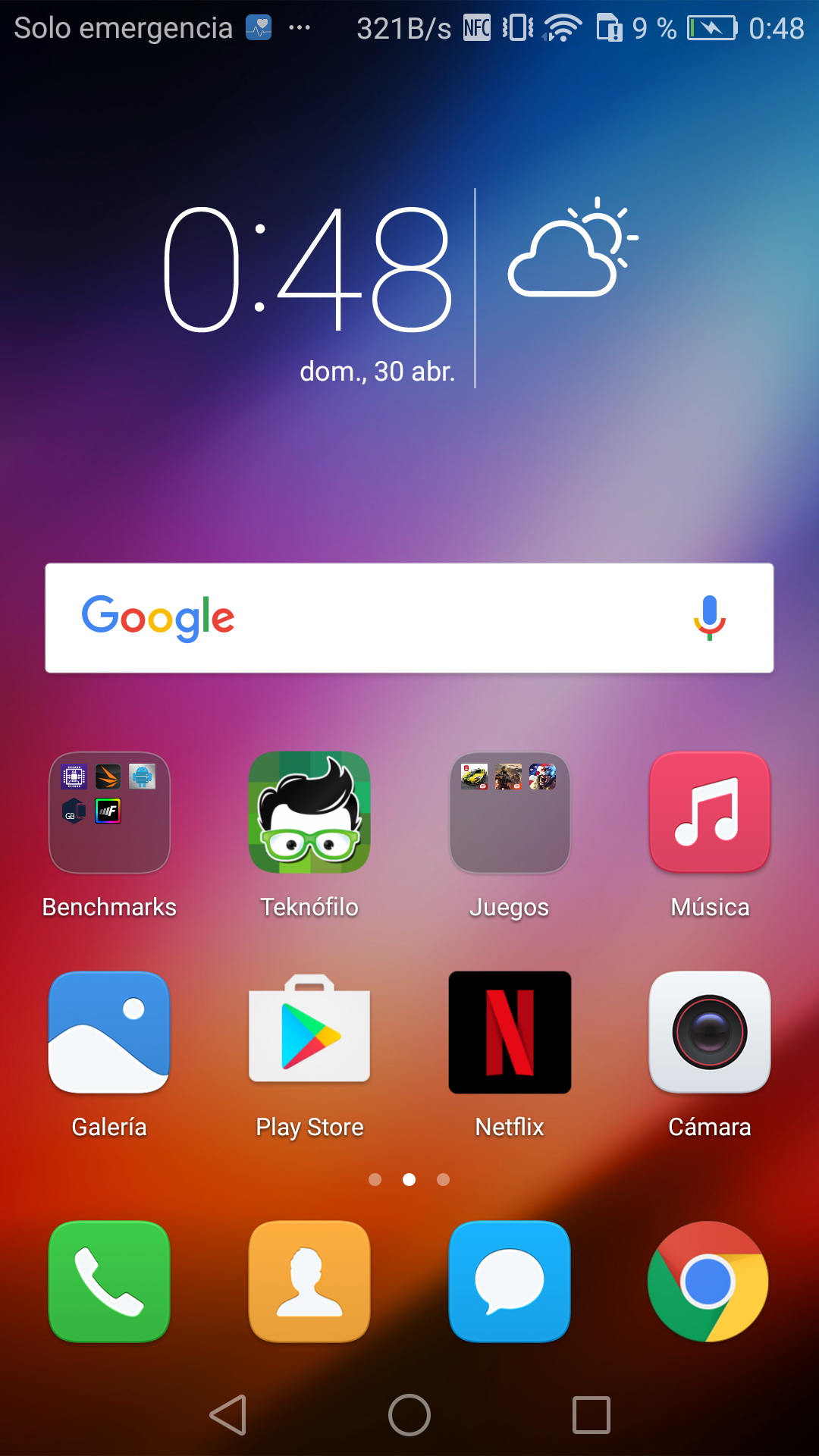Tap the Google search box
Screen dimensions: 819x1456
coord(409,618)
